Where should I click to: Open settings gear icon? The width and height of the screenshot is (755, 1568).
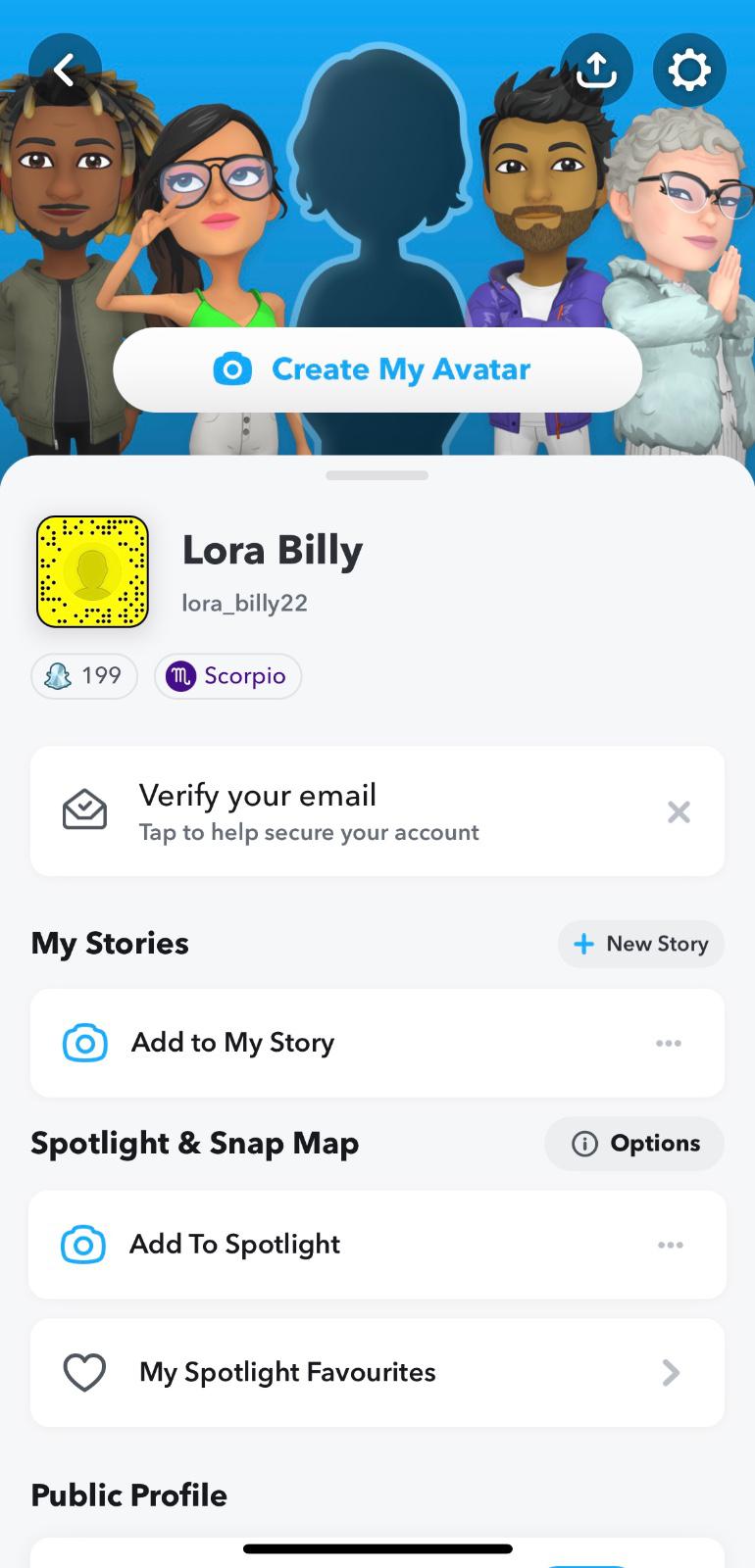click(689, 70)
